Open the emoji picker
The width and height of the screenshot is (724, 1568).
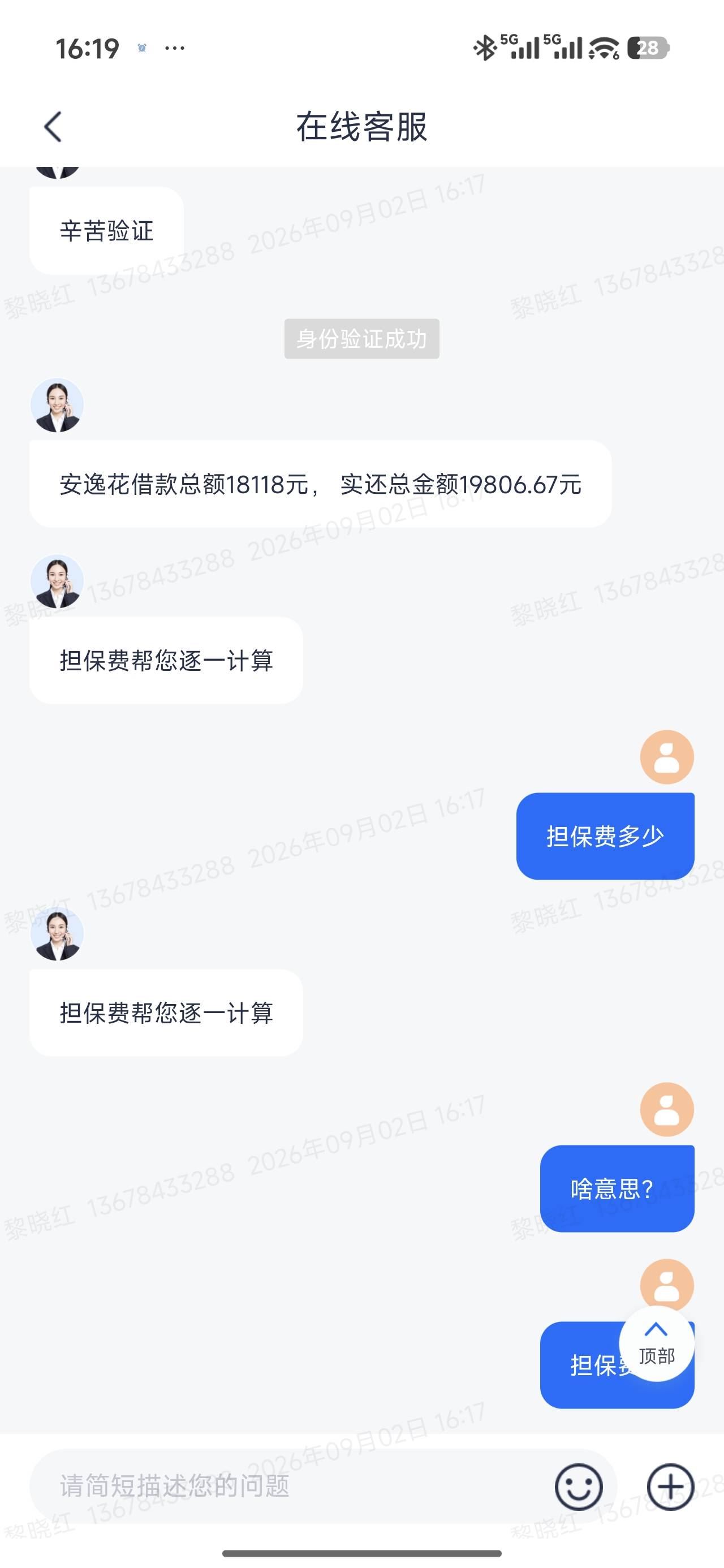pyautogui.click(x=579, y=1487)
